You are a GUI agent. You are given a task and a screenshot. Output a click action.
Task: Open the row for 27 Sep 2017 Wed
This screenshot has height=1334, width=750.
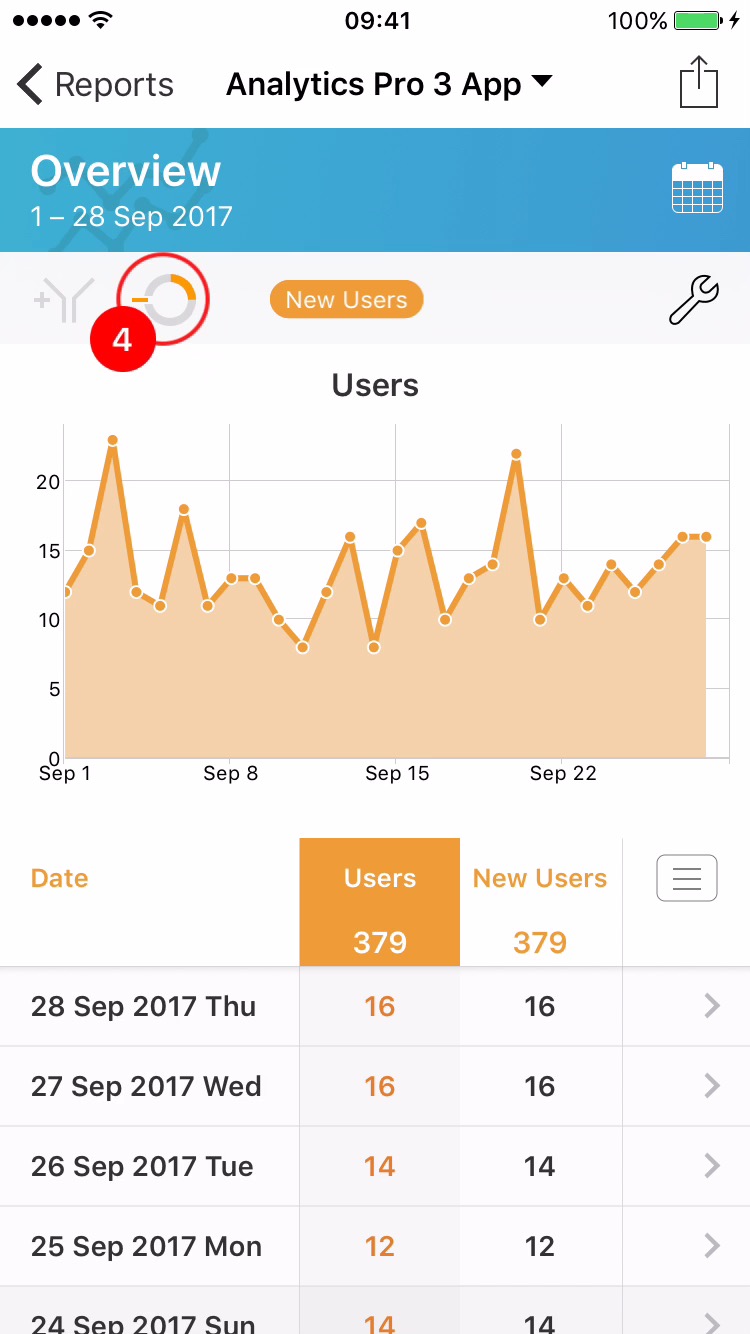375,1086
